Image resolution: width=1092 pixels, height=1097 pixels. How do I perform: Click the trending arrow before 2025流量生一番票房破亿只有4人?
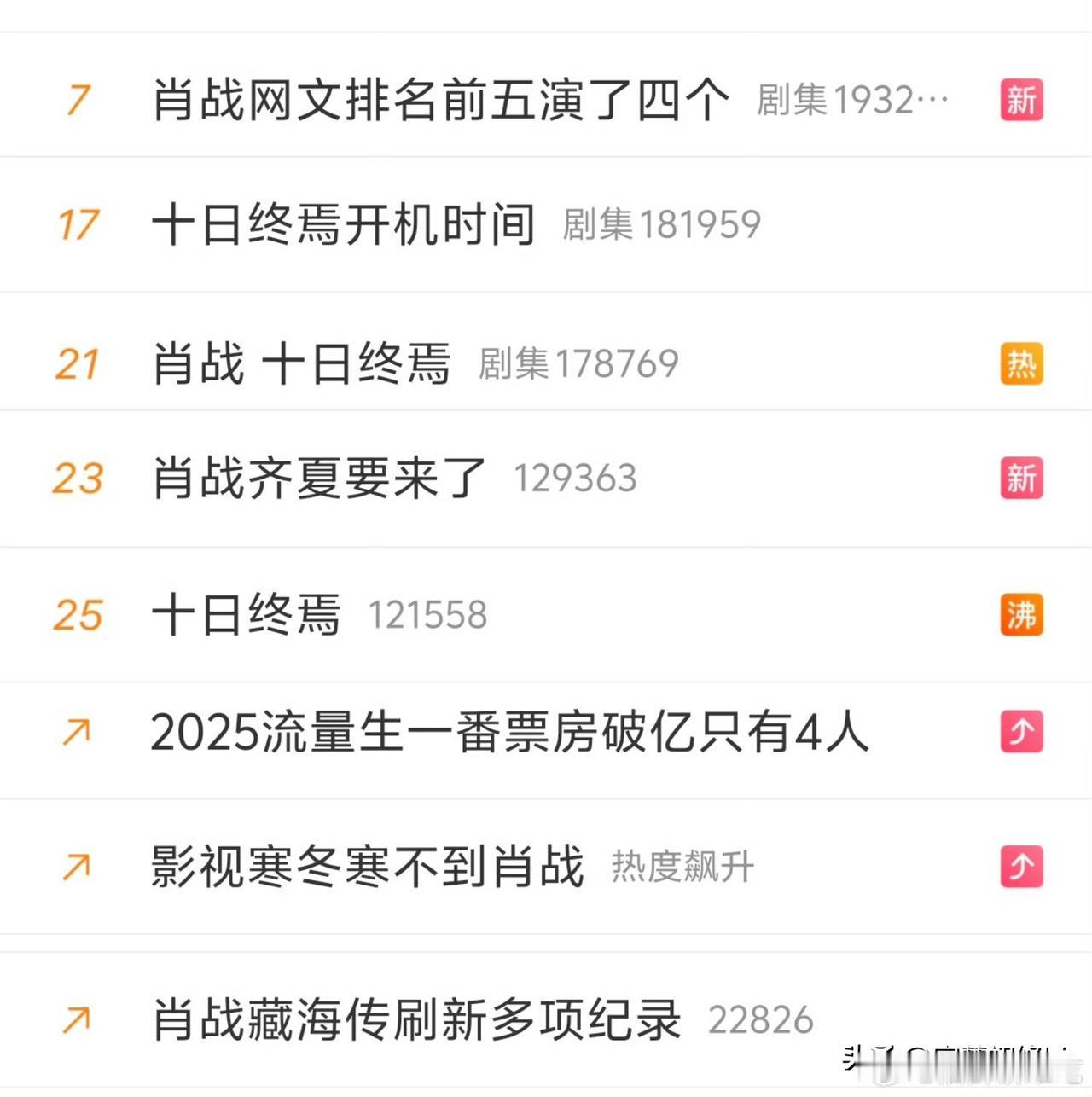tap(77, 731)
